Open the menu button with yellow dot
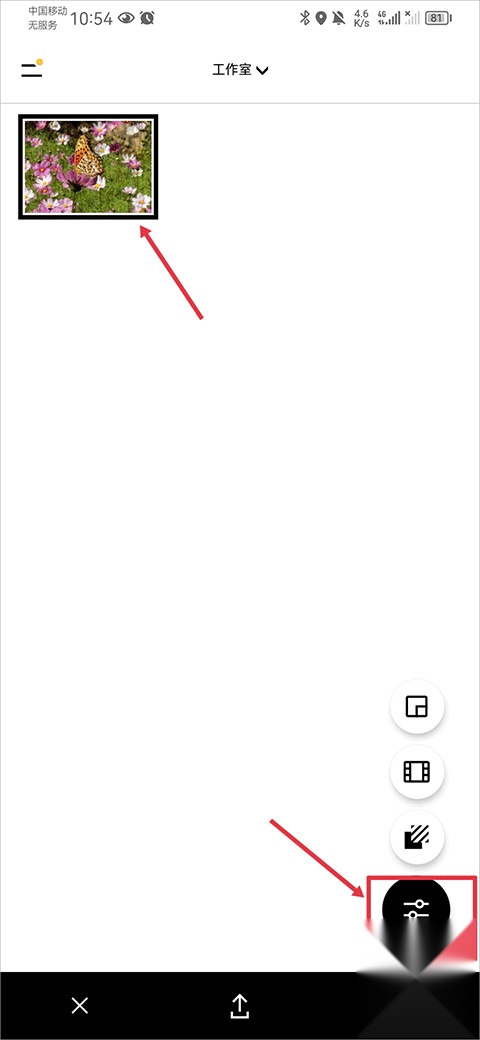This screenshot has width=480, height=1040. pyautogui.click(x=32, y=69)
